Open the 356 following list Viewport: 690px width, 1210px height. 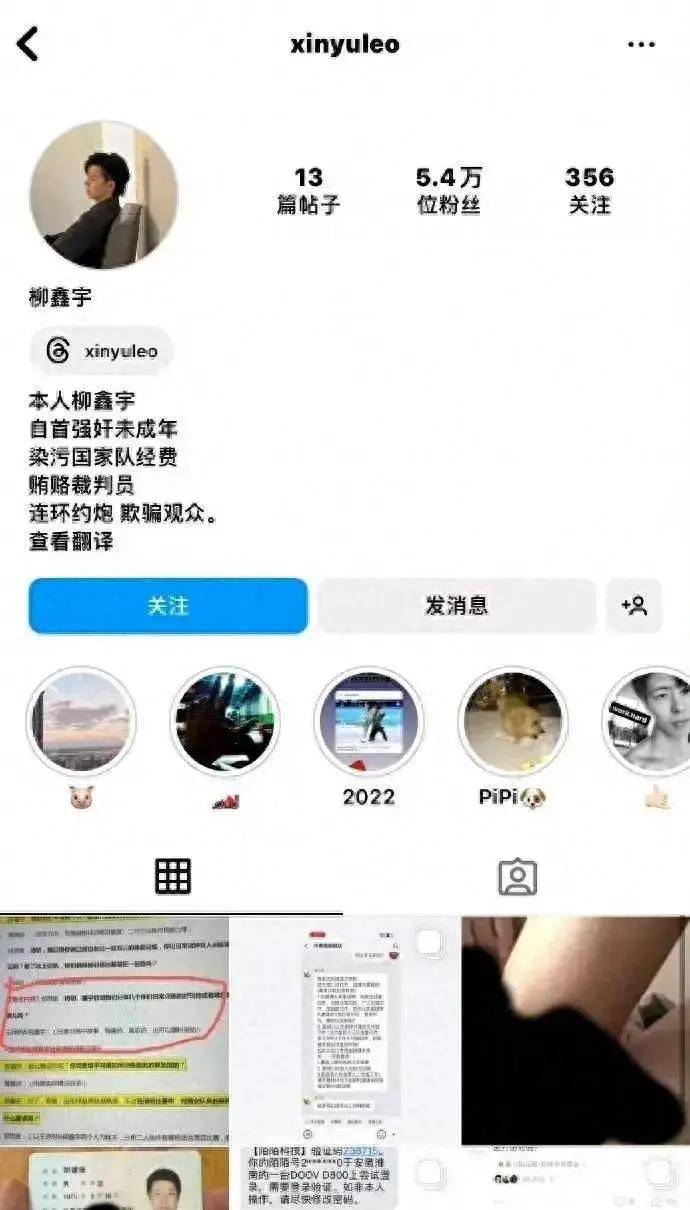[x=589, y=191]
